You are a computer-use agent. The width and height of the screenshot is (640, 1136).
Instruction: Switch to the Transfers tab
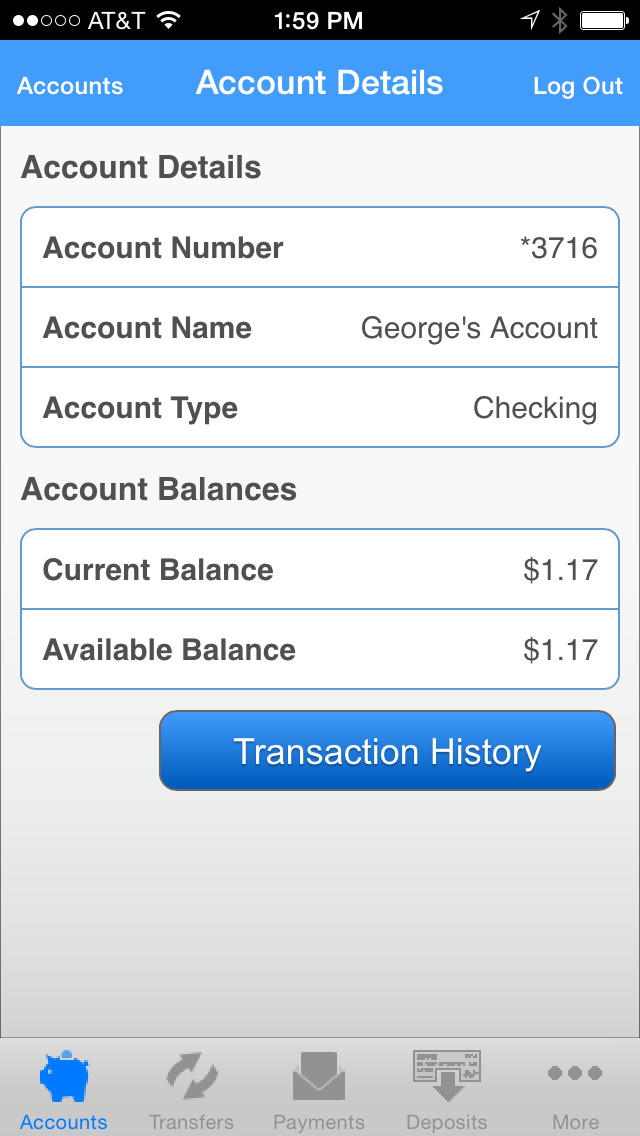(191, 1090)
